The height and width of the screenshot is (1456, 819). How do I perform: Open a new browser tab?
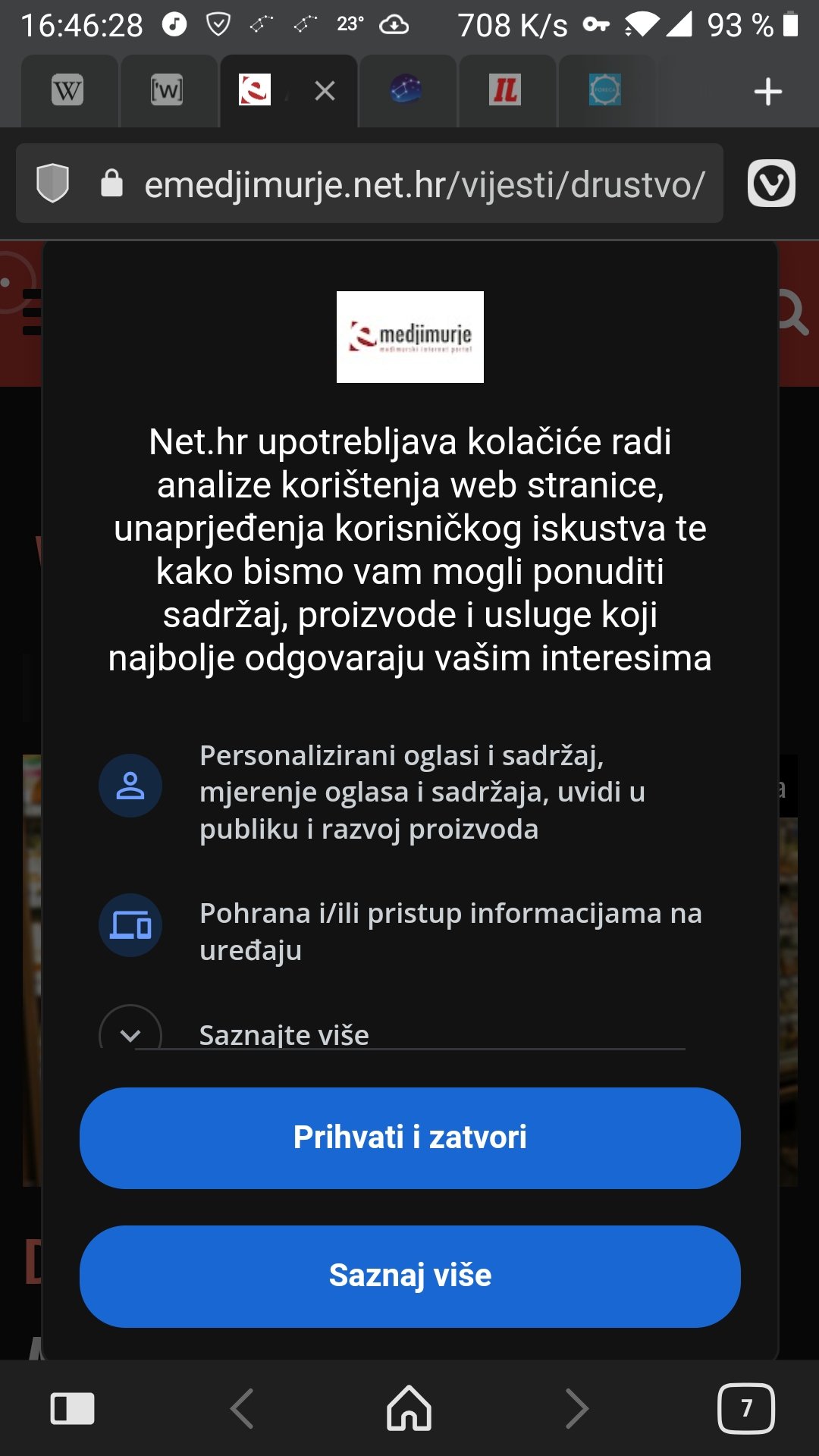[x=767, y=92]
